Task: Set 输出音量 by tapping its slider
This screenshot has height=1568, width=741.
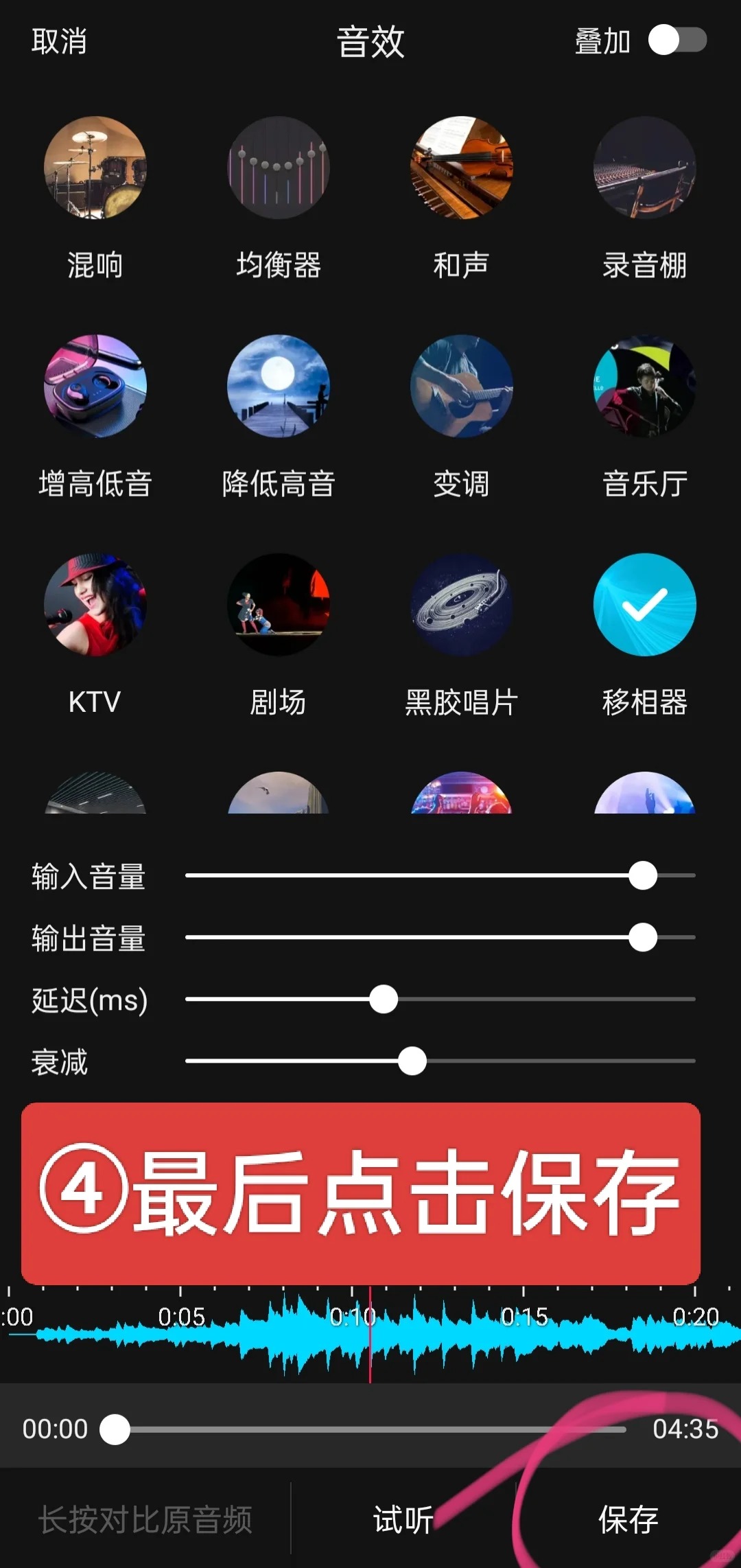Action: (439, 937)
